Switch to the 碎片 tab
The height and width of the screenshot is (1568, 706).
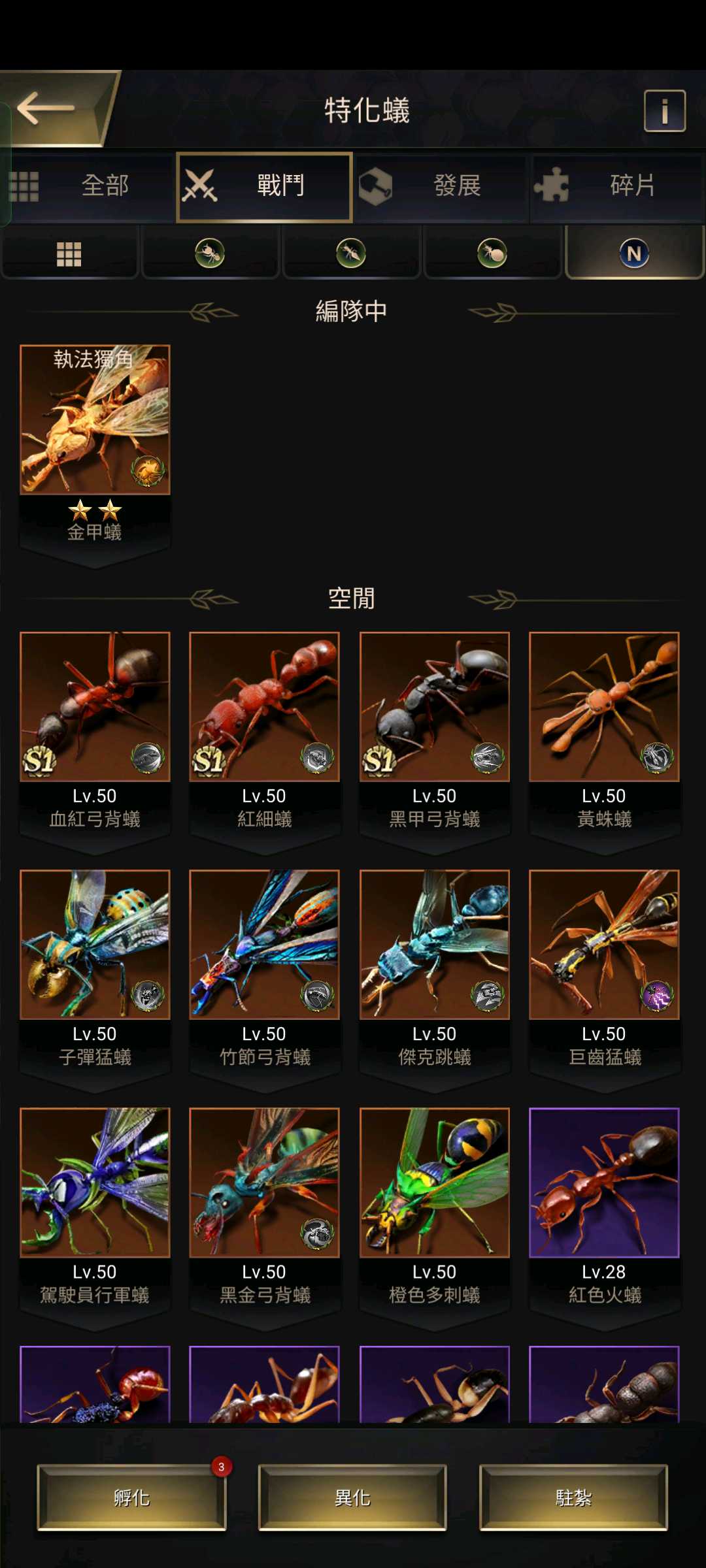617,186
